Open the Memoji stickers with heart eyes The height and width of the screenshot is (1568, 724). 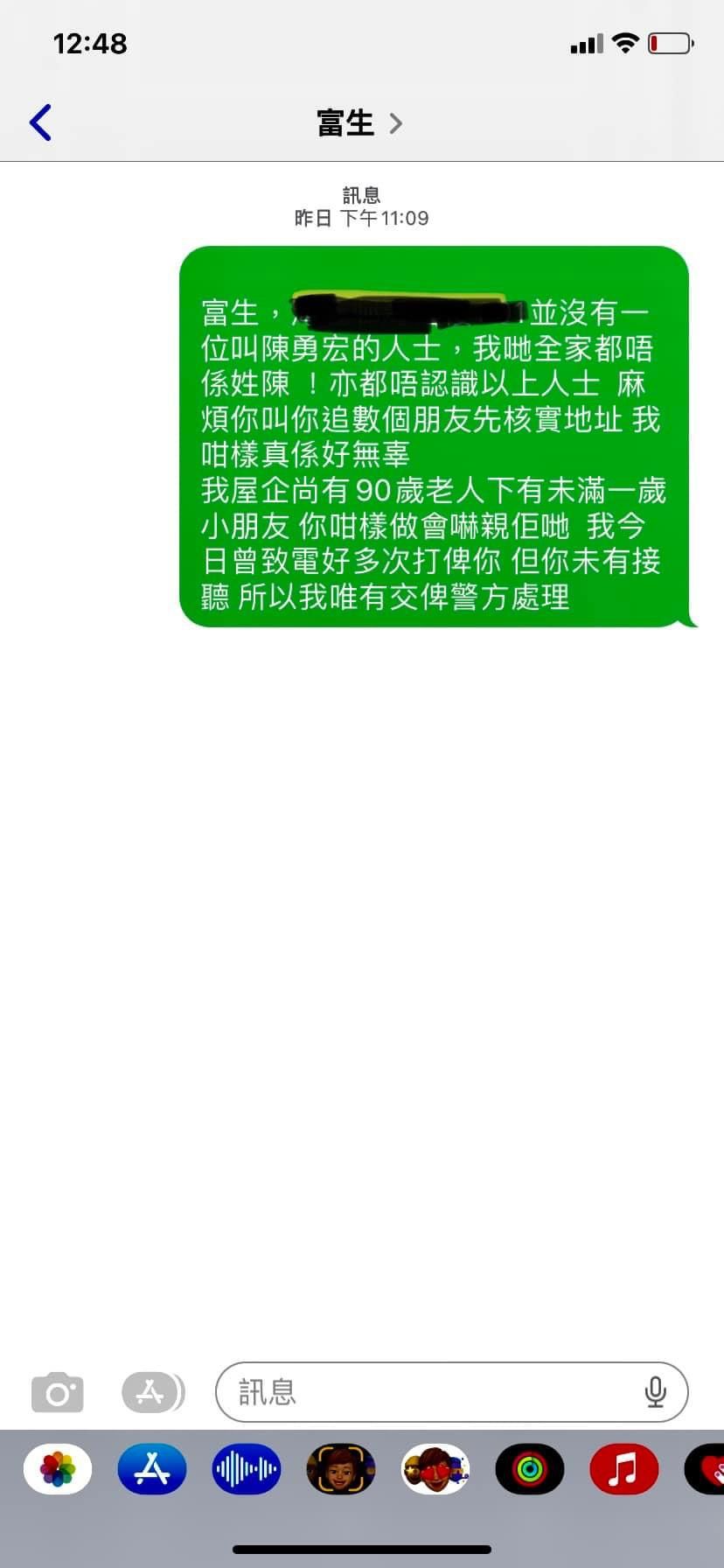[x=435, y=1469]
